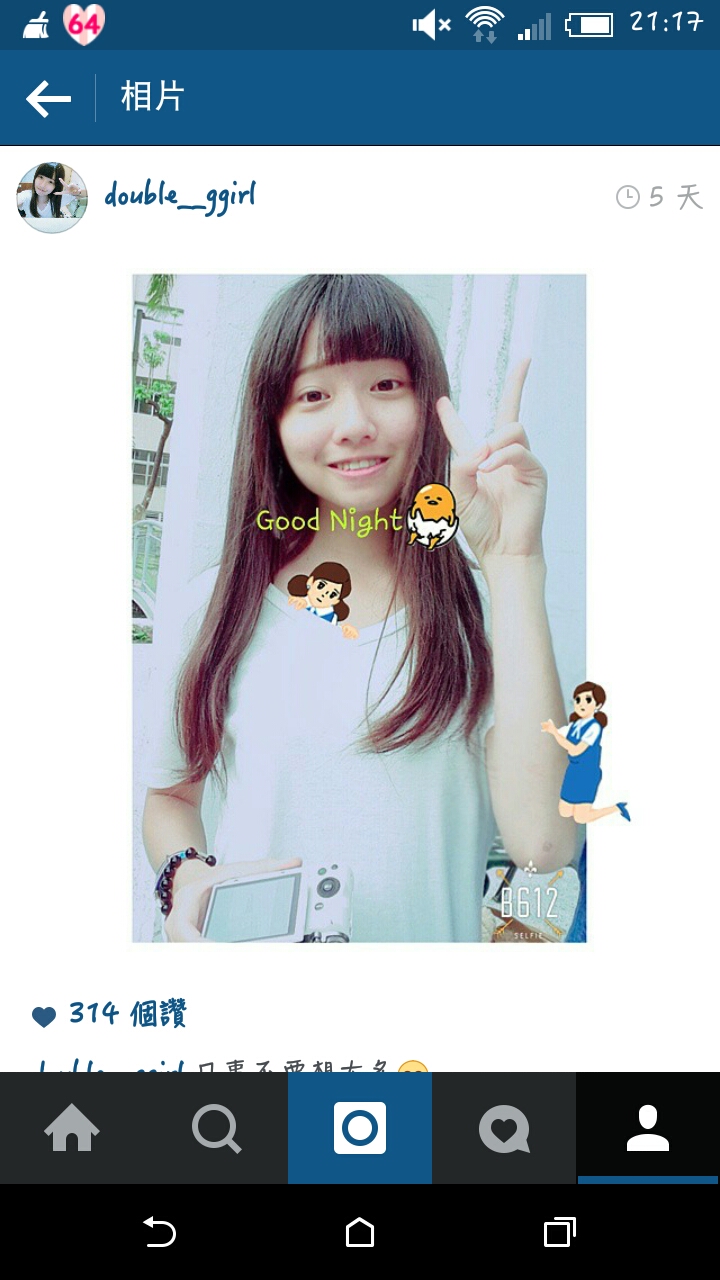Switch to the Profile tab
Image resolution: width=720 pixels, height=1280 pixels.
[648, 1128]
